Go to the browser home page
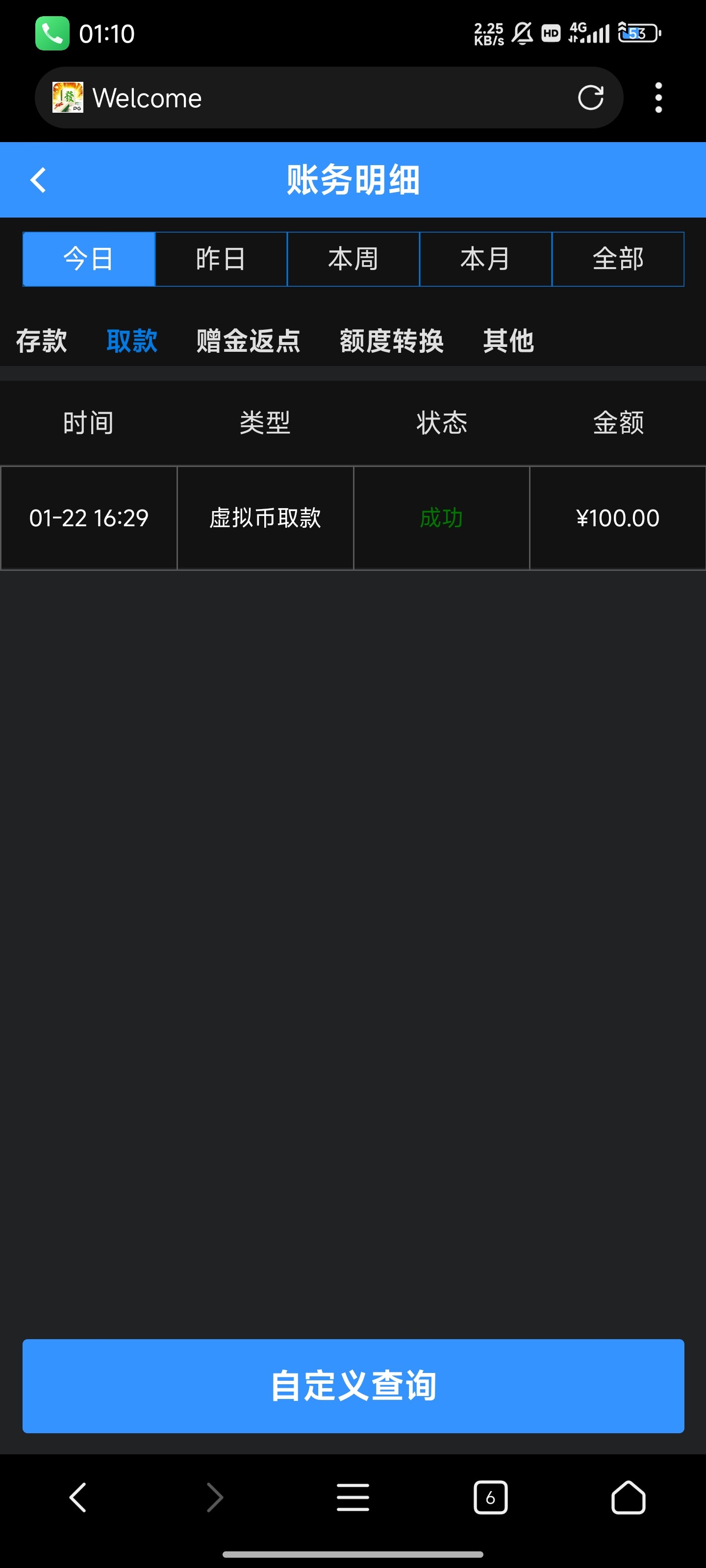This screenshot has height=1568, width=706. click(x=628, y=1497)
